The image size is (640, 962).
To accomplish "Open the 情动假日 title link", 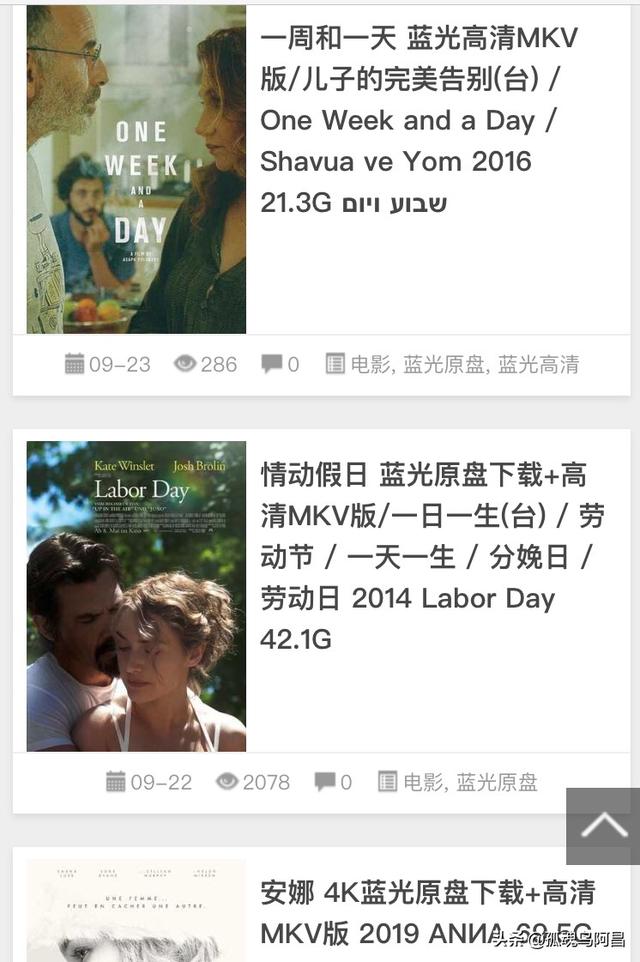I will (x=430, y=555).
